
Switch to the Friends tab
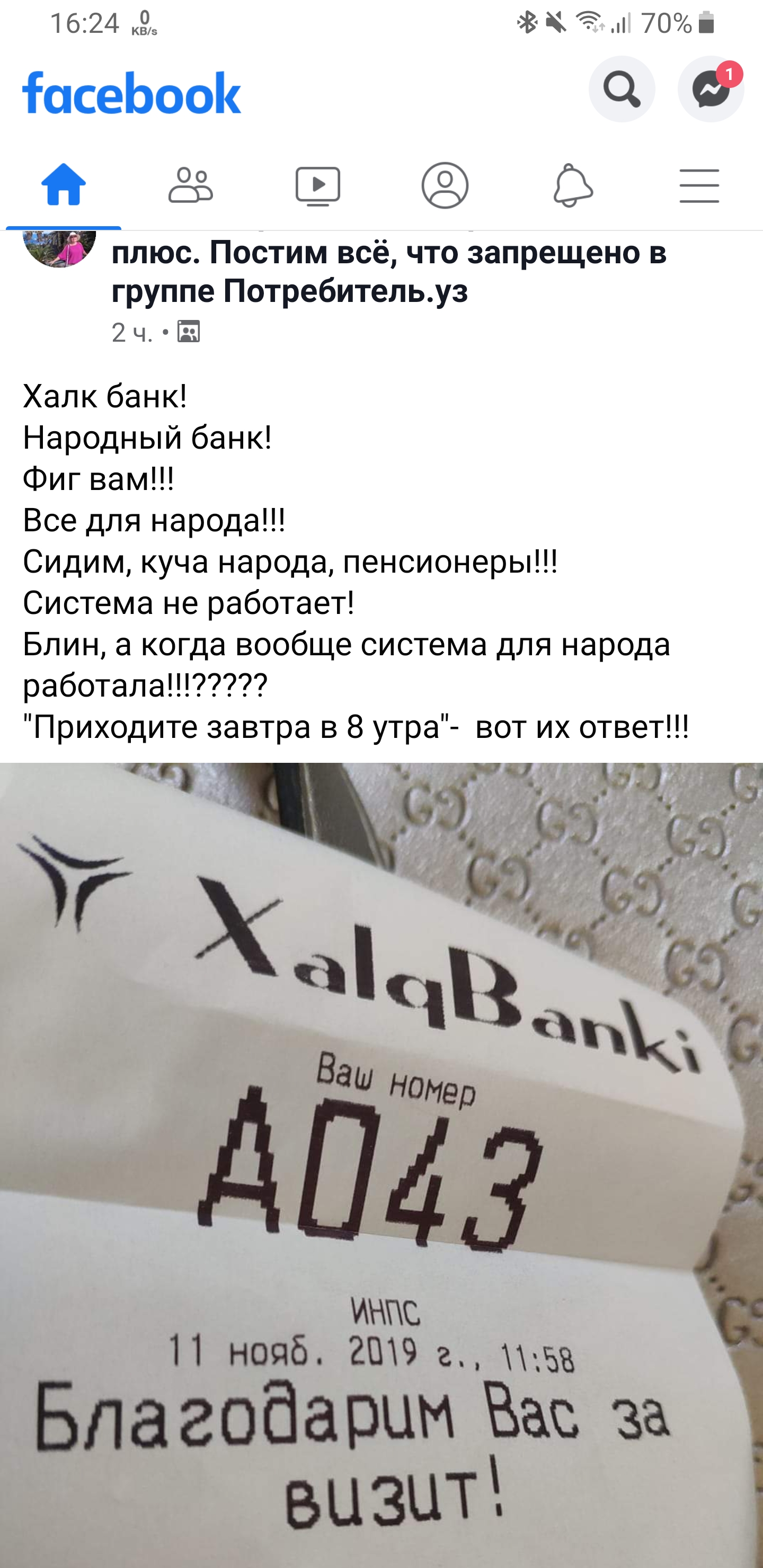pyautogui.click(x=191, y=185)
